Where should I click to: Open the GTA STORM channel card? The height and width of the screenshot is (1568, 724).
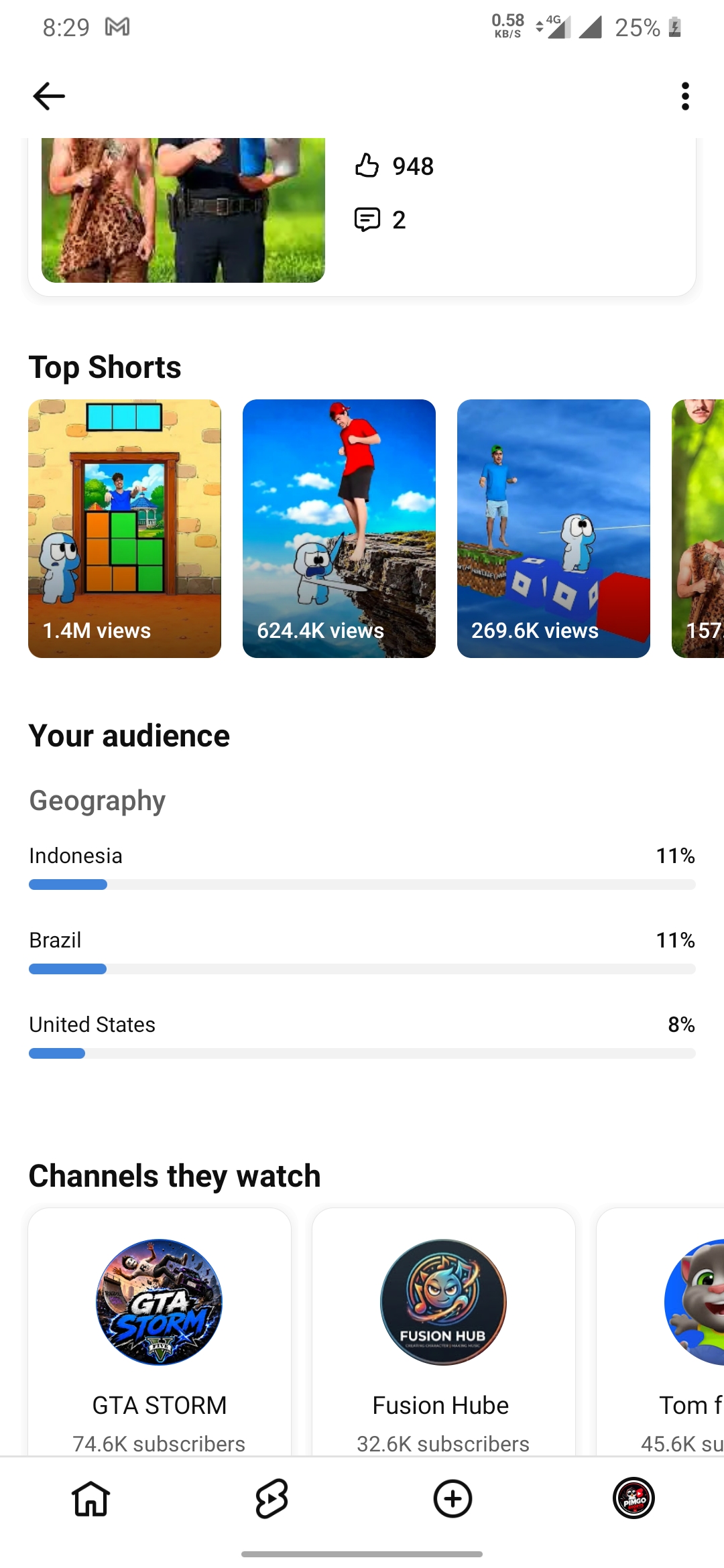pos(160,1331)
